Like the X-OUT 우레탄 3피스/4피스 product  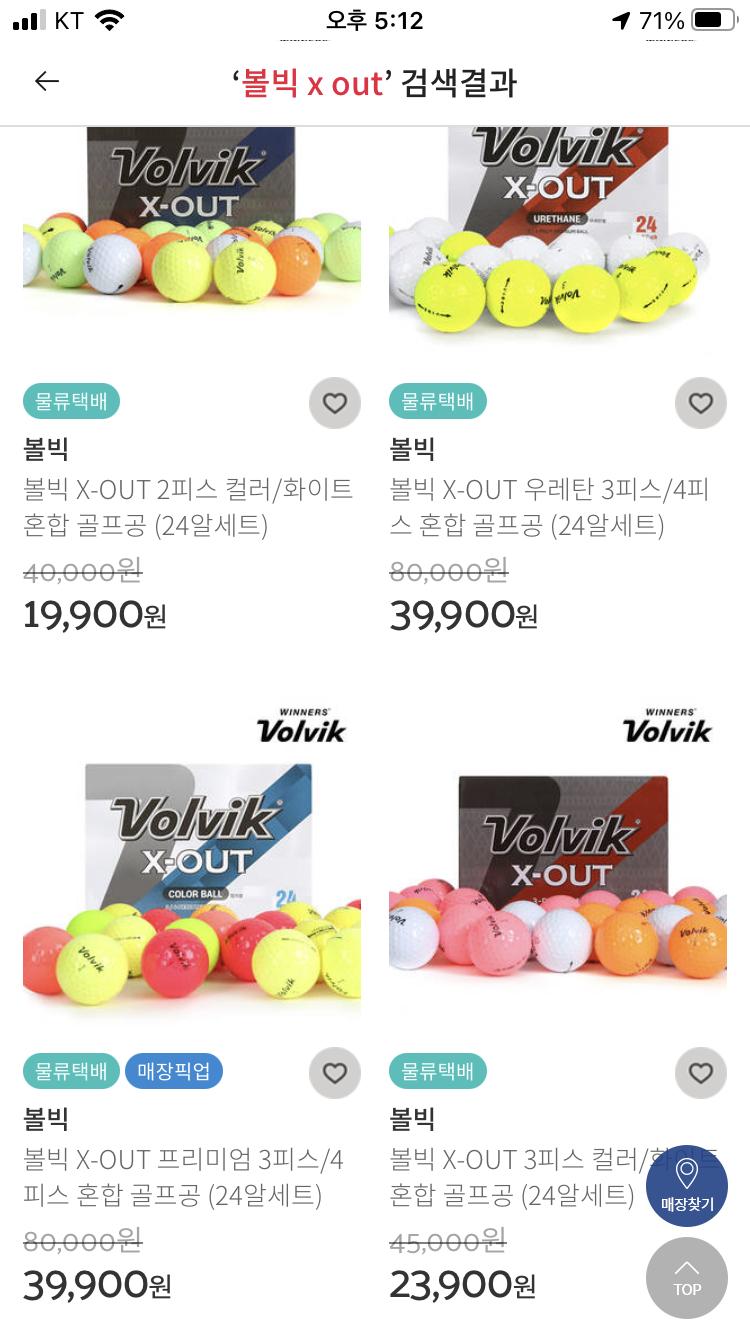(x=700, y=403)
